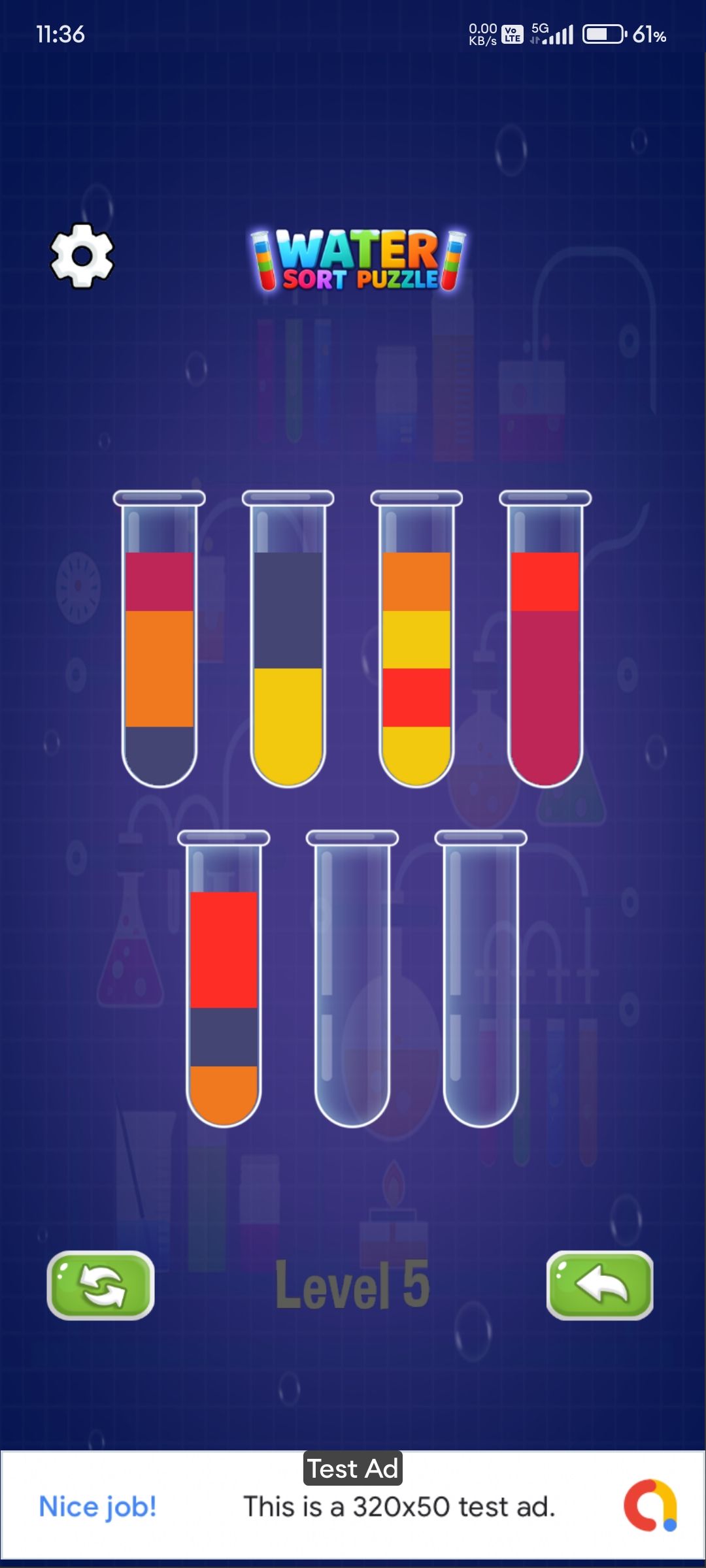
Task: Restart the level with the refresh button
Action: tap(101, 1284)
